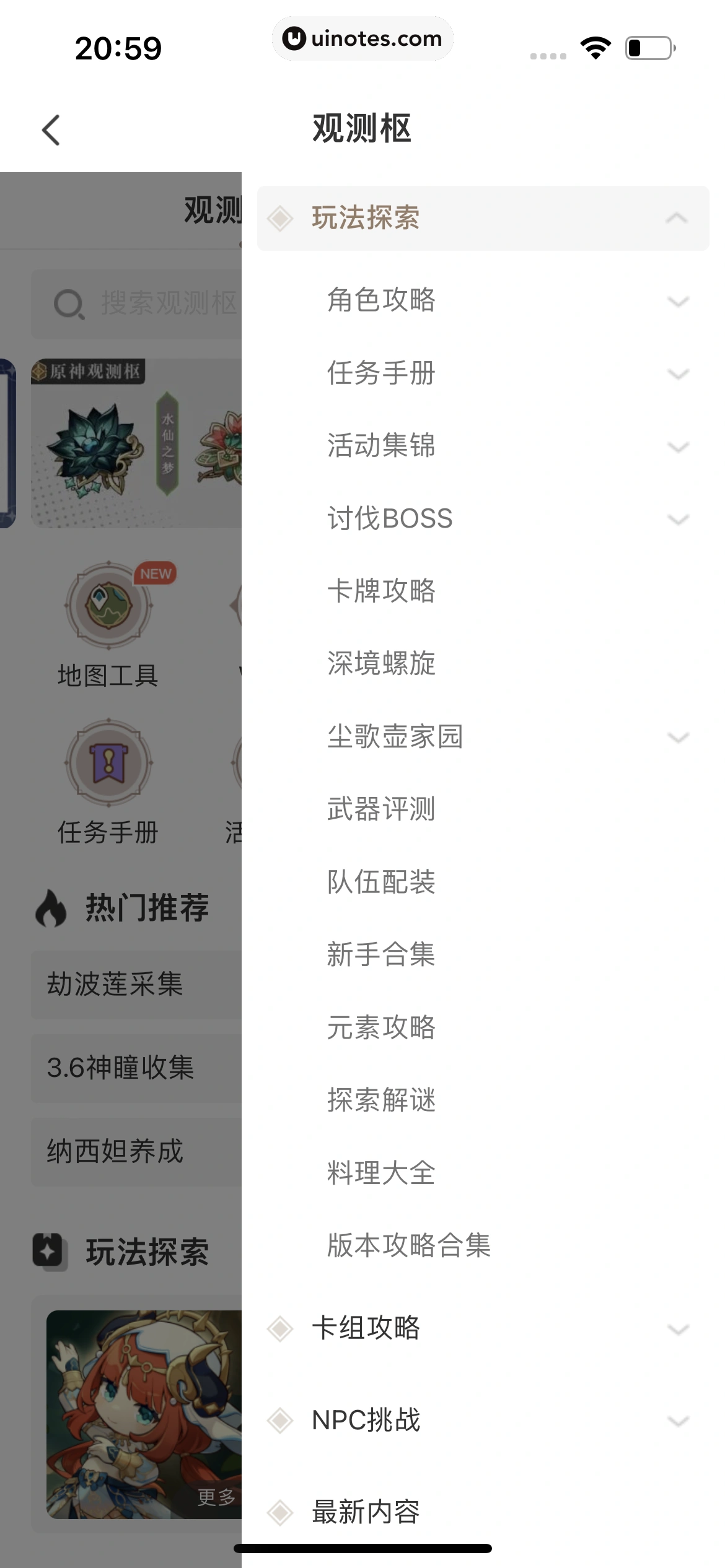Expand the NPC挑战 section
This screenshot has width=725, height=1568.
[x=678, y=1421]
